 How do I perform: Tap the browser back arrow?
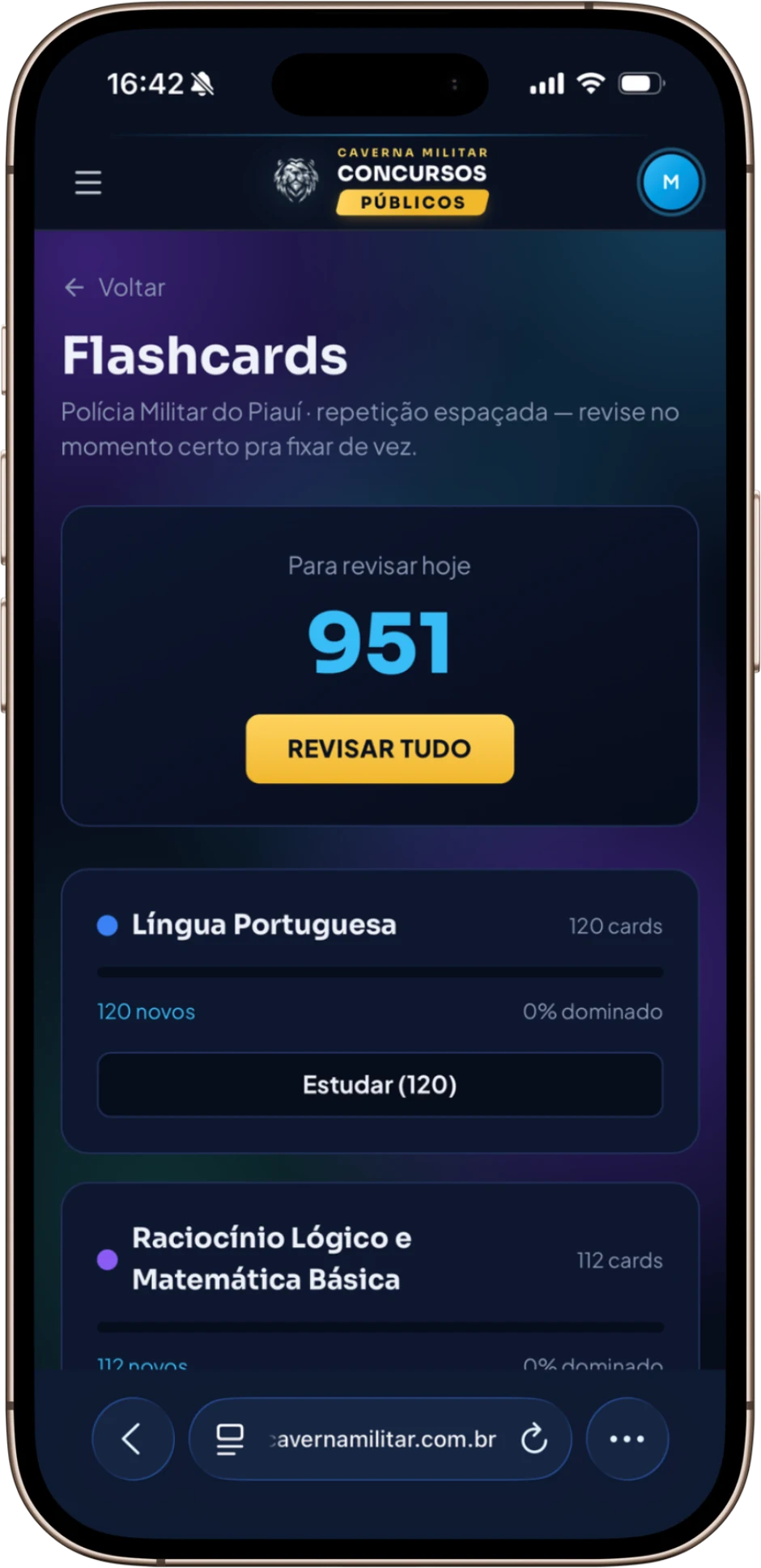[x=132, y=1438]
